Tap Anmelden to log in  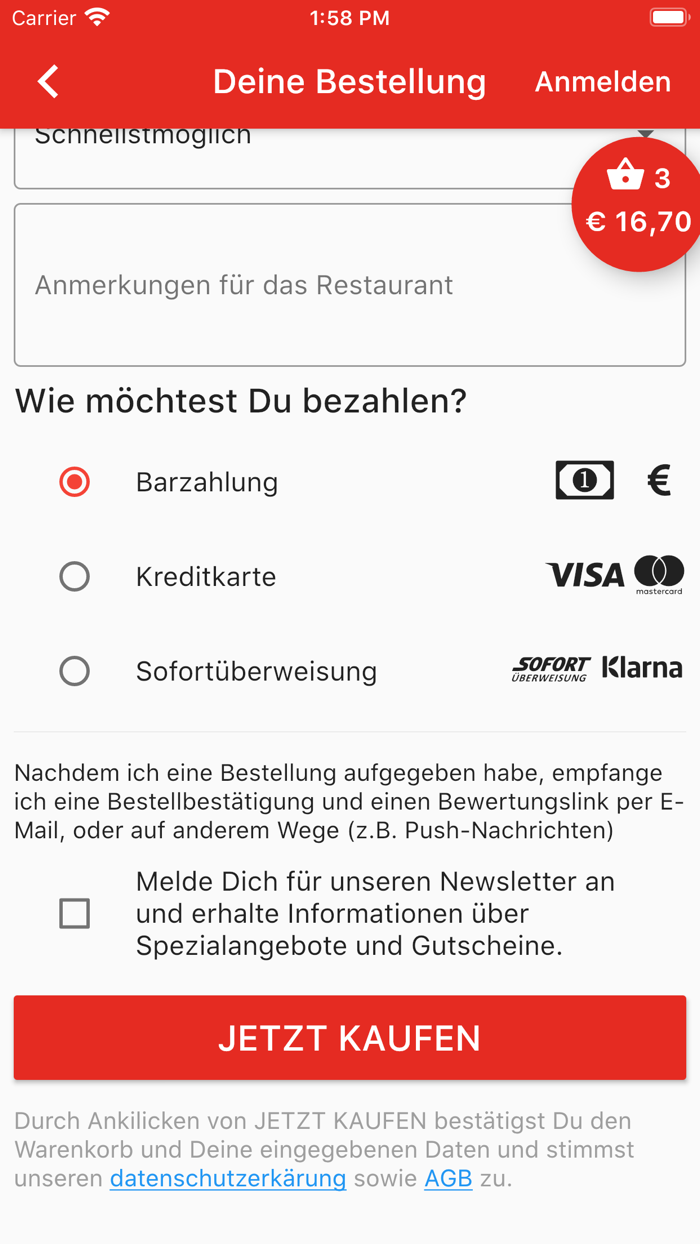click(x=602, y=82)
